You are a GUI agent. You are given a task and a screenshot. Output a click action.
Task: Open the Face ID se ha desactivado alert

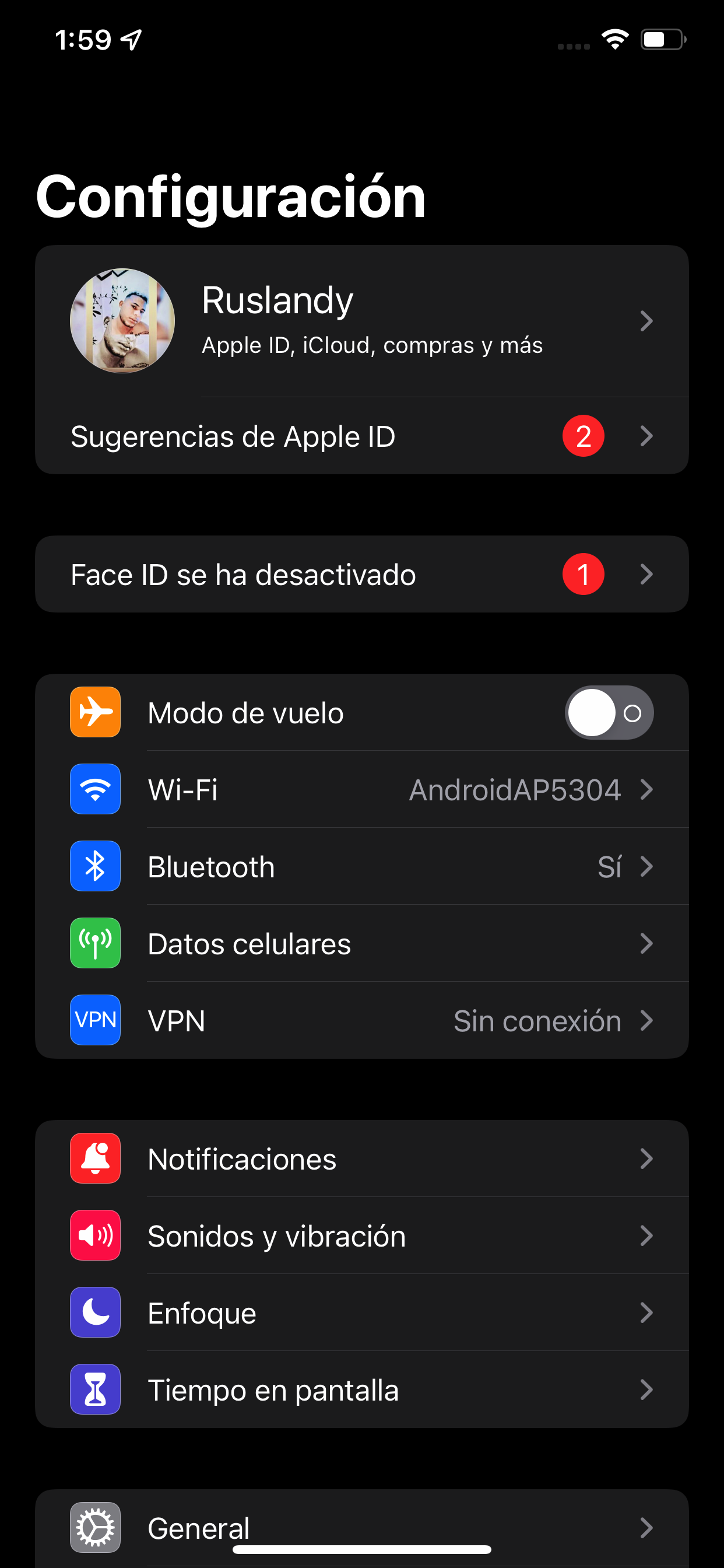(x=361, y=575)
